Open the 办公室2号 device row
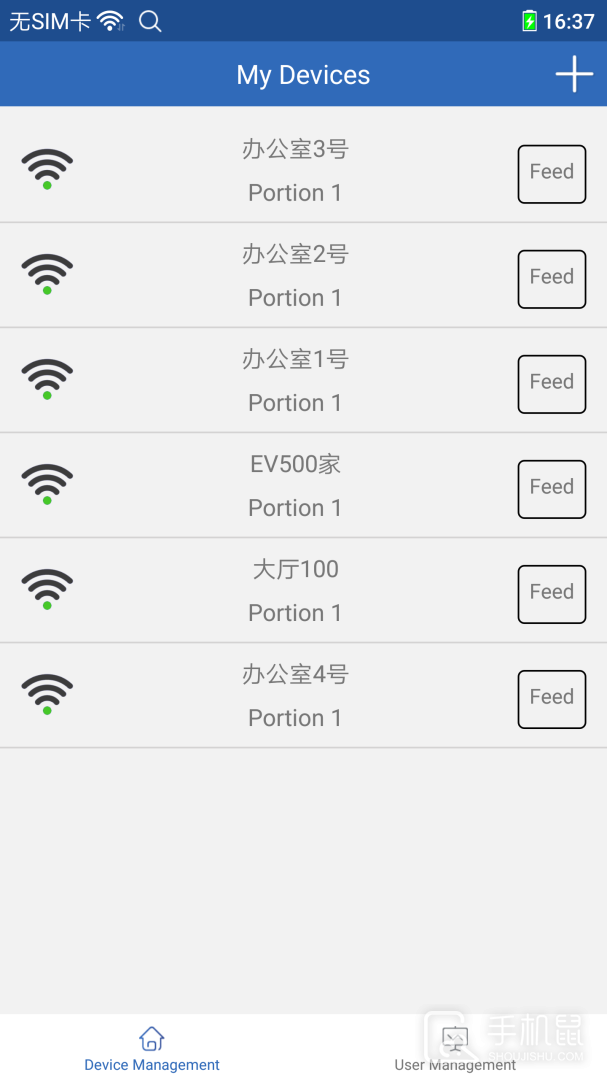The width and height of the screenshot is (607, 1080). pos(295,275)
